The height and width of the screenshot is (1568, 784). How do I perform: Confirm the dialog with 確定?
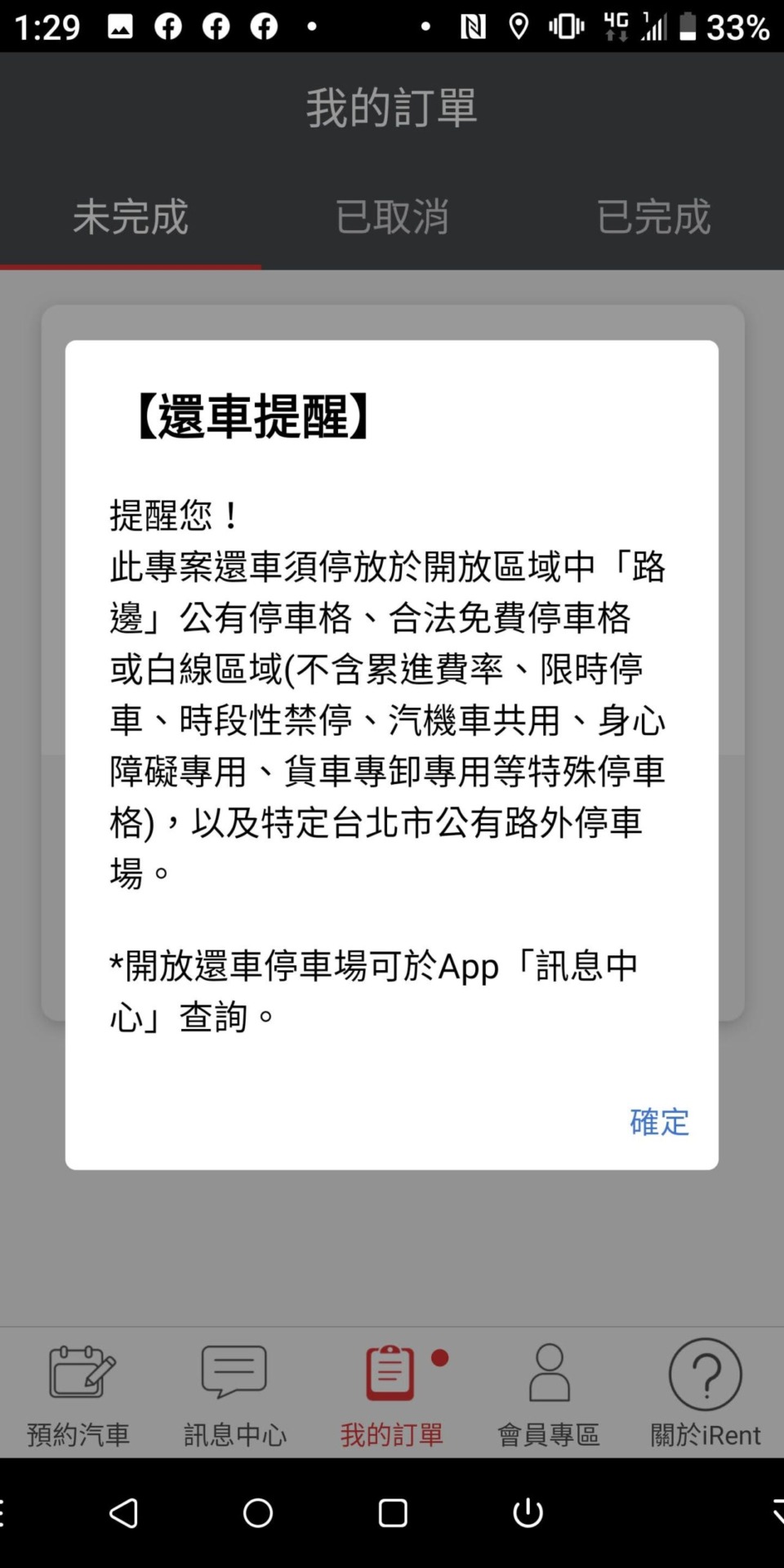click(x=659, y=1122)
